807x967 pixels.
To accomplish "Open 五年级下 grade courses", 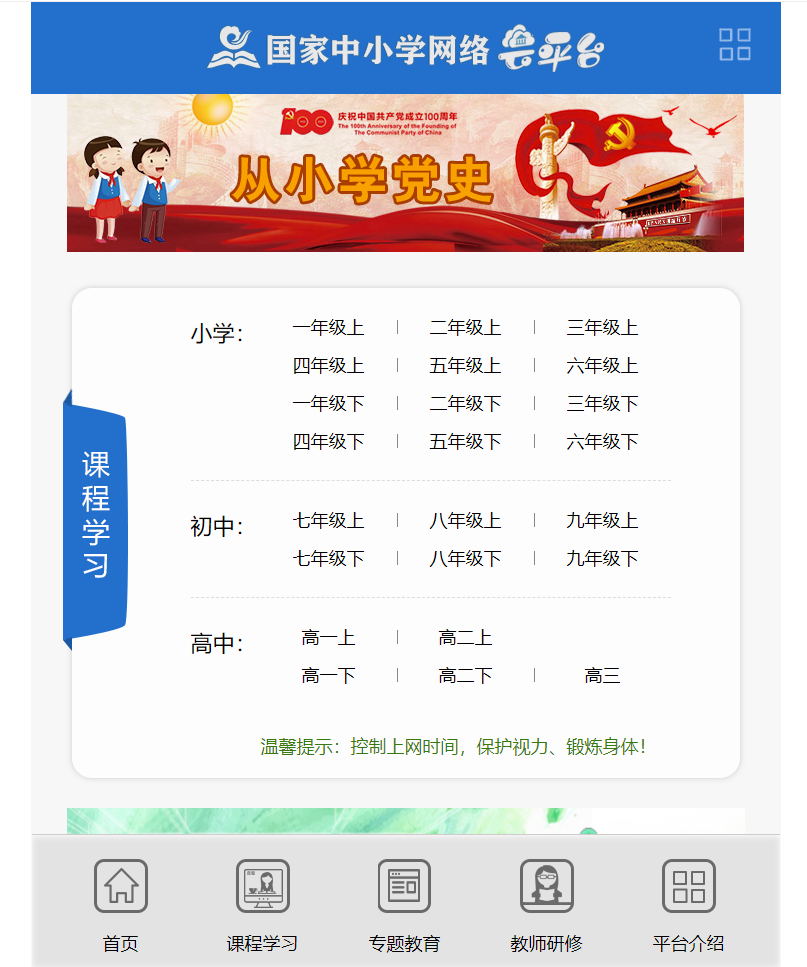I will 465,442.
